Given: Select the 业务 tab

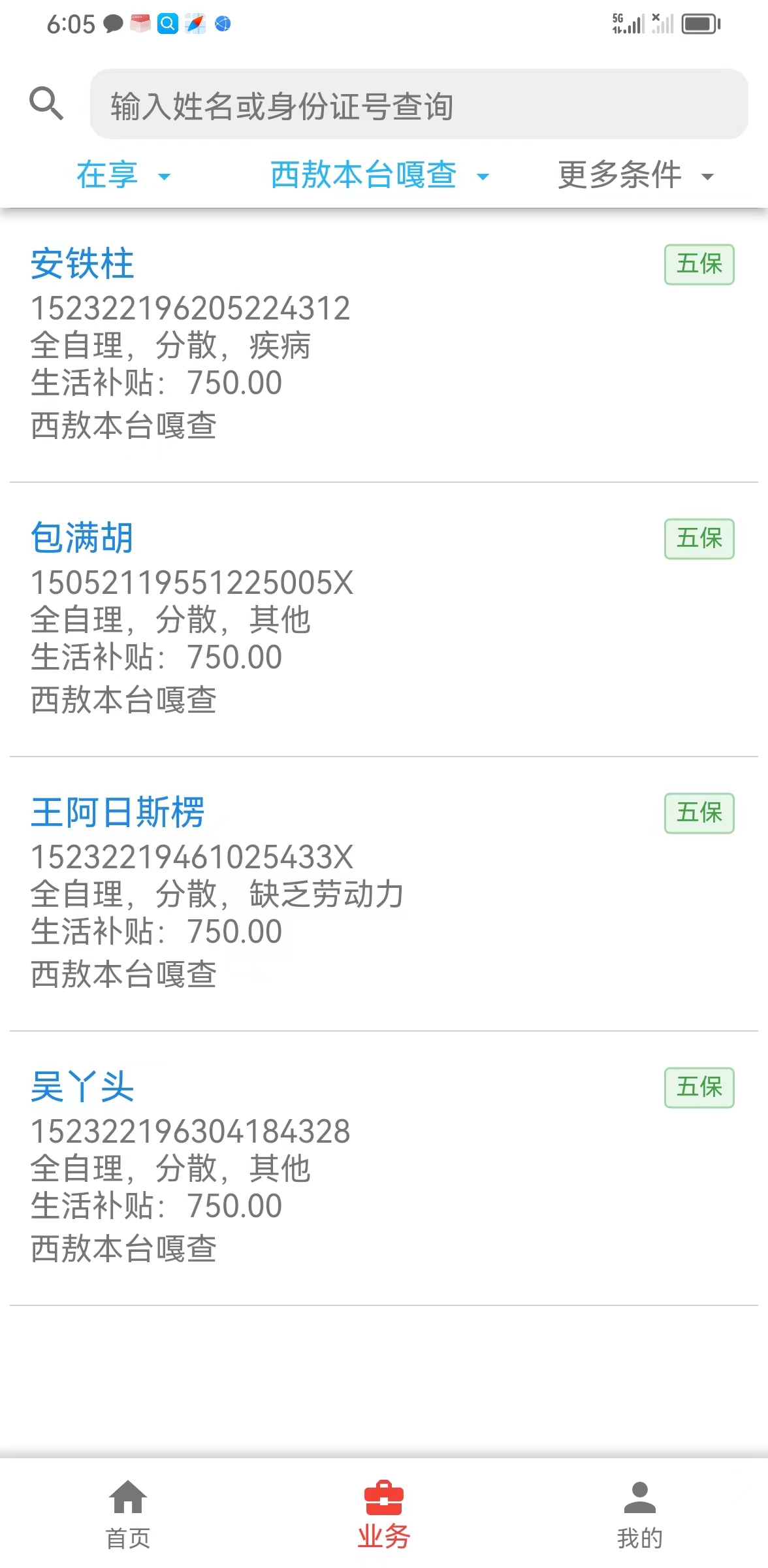Looking at the screenshot, I should 384,1514.
